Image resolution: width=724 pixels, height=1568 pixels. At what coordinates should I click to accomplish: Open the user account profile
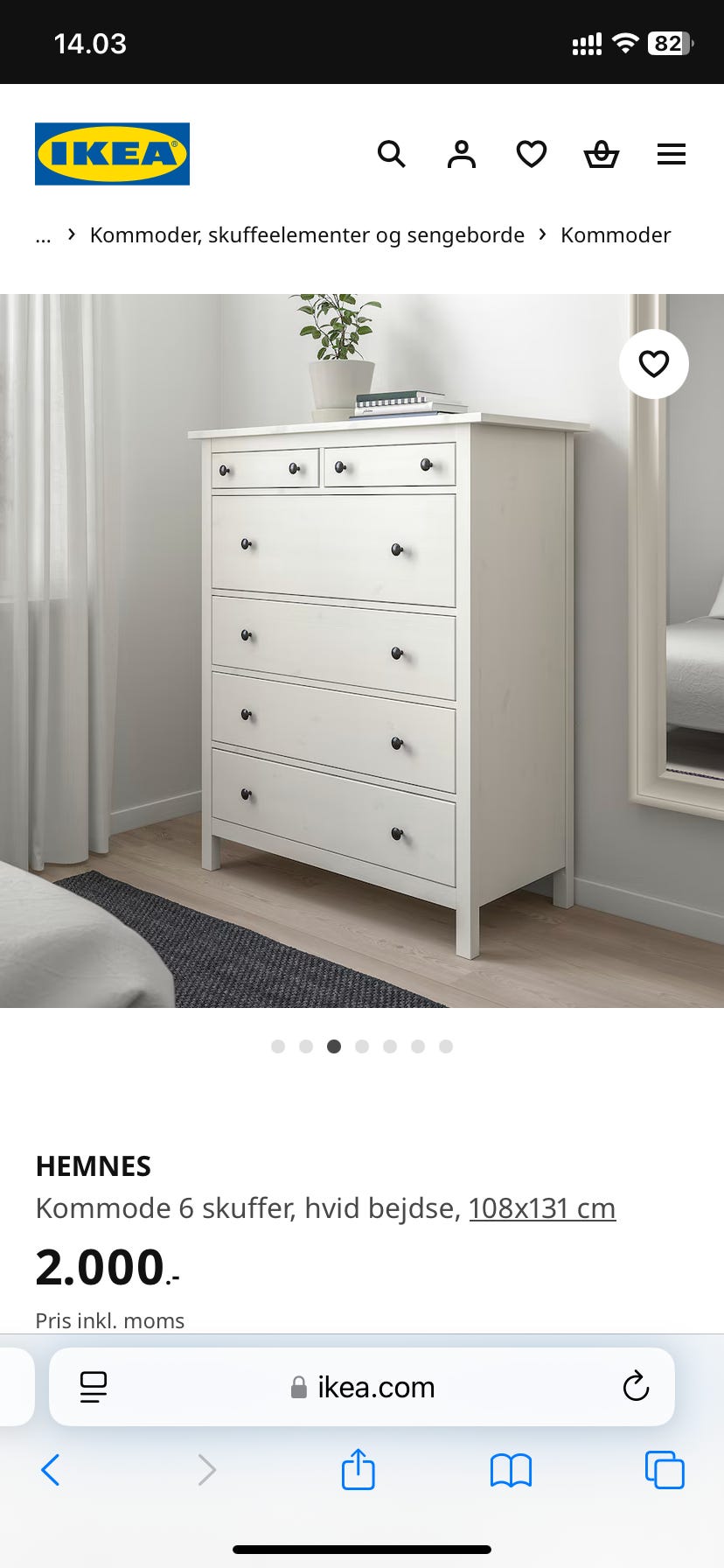coord(461,154)
